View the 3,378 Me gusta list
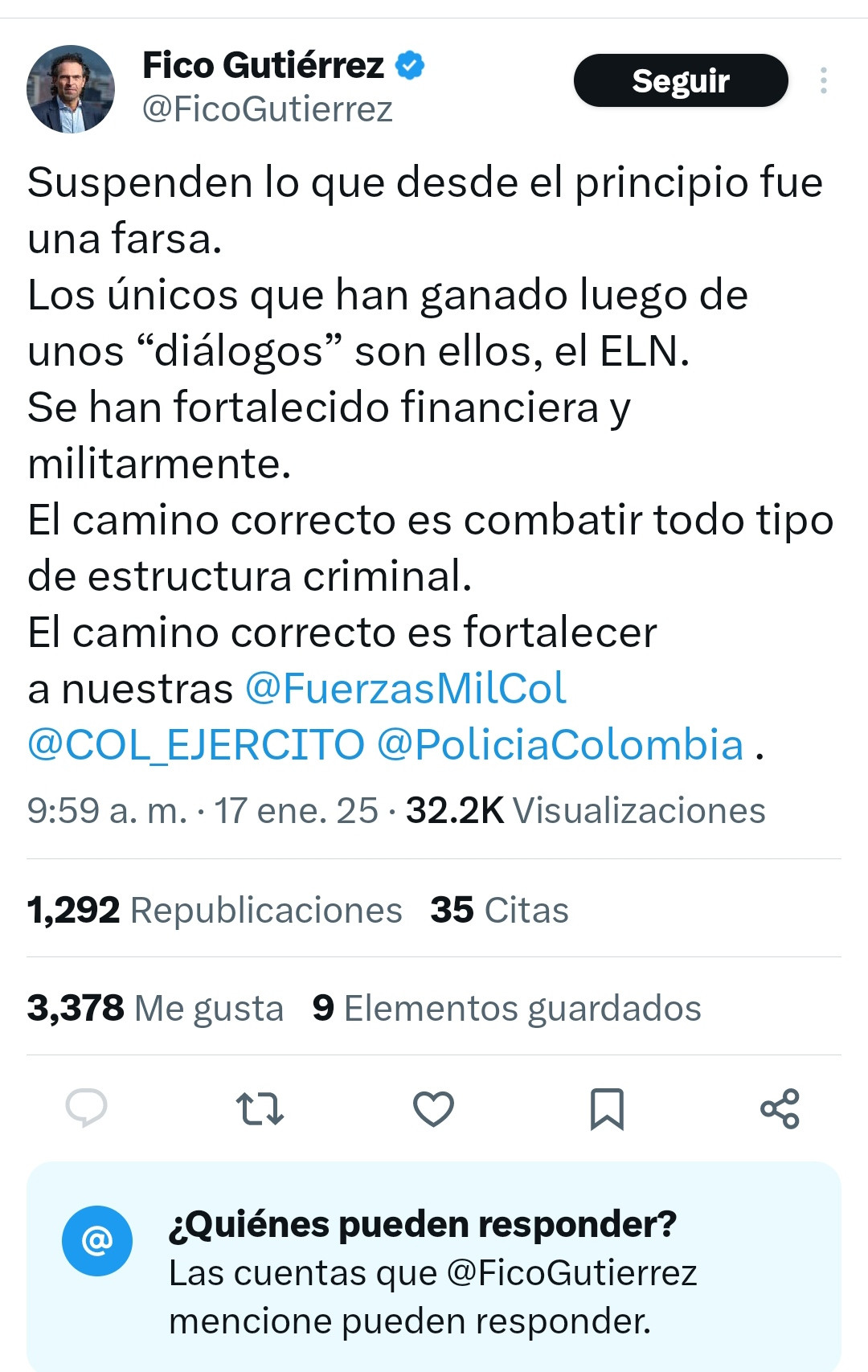Image resolution: width=868 pixels, height=1372 pixels. 155,1008
